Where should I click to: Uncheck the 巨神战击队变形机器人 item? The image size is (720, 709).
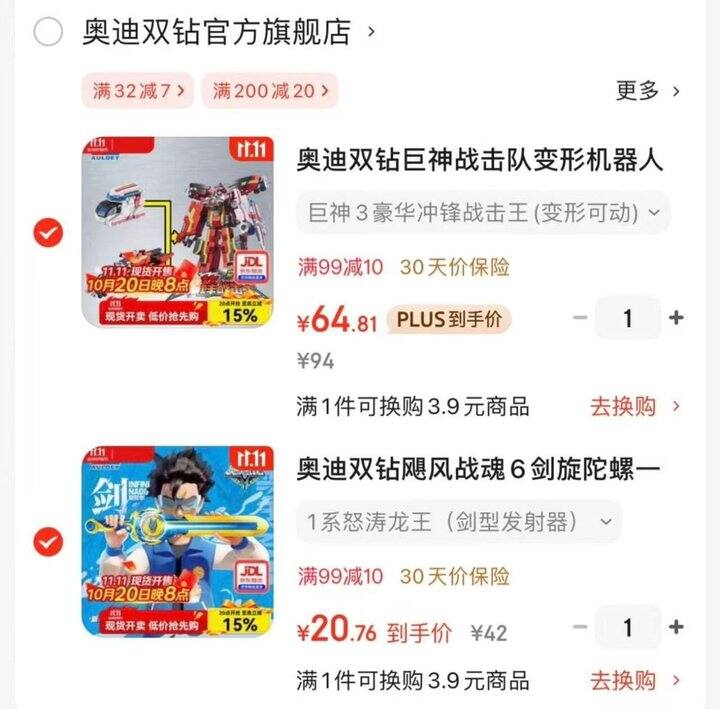click(x=48, y=233)
